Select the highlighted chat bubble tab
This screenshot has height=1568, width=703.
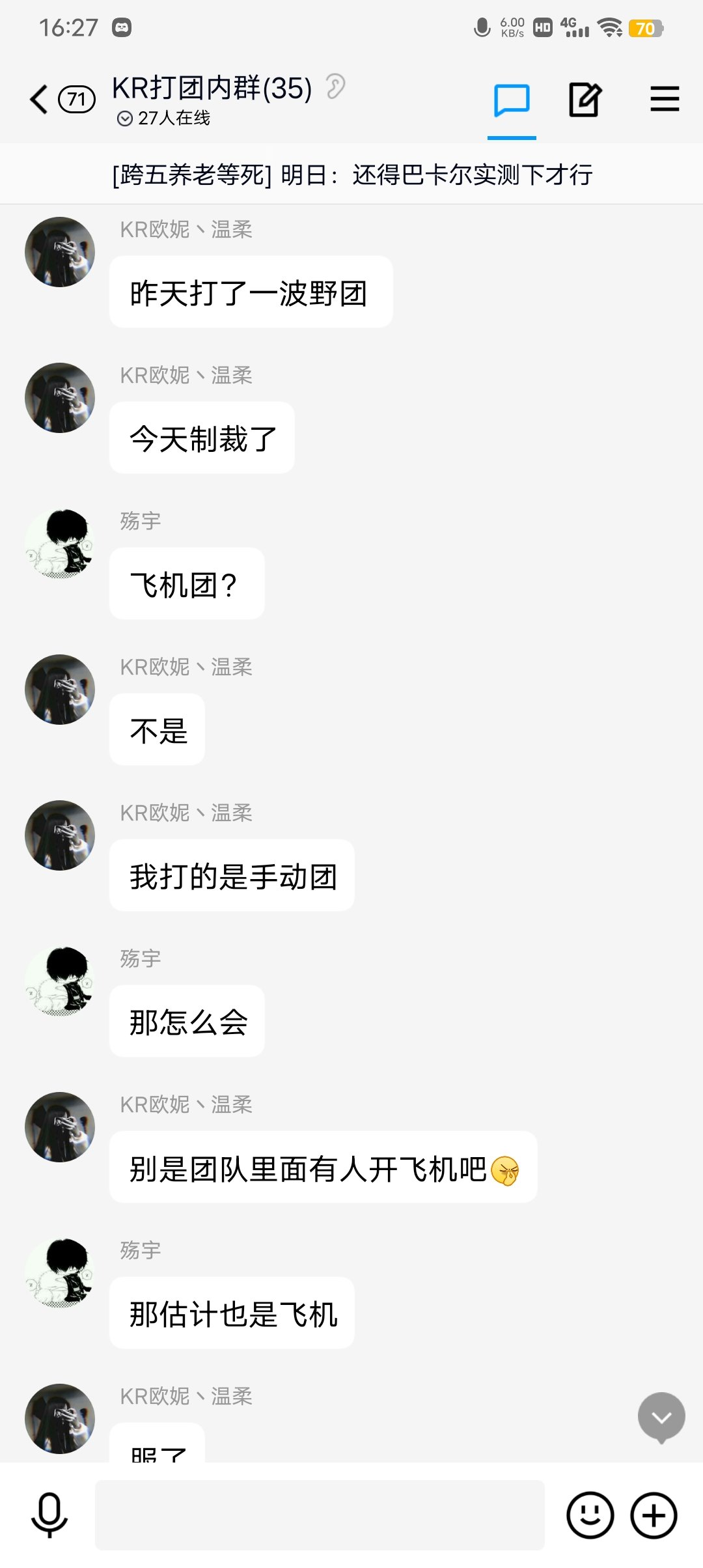tap(512, 99)
